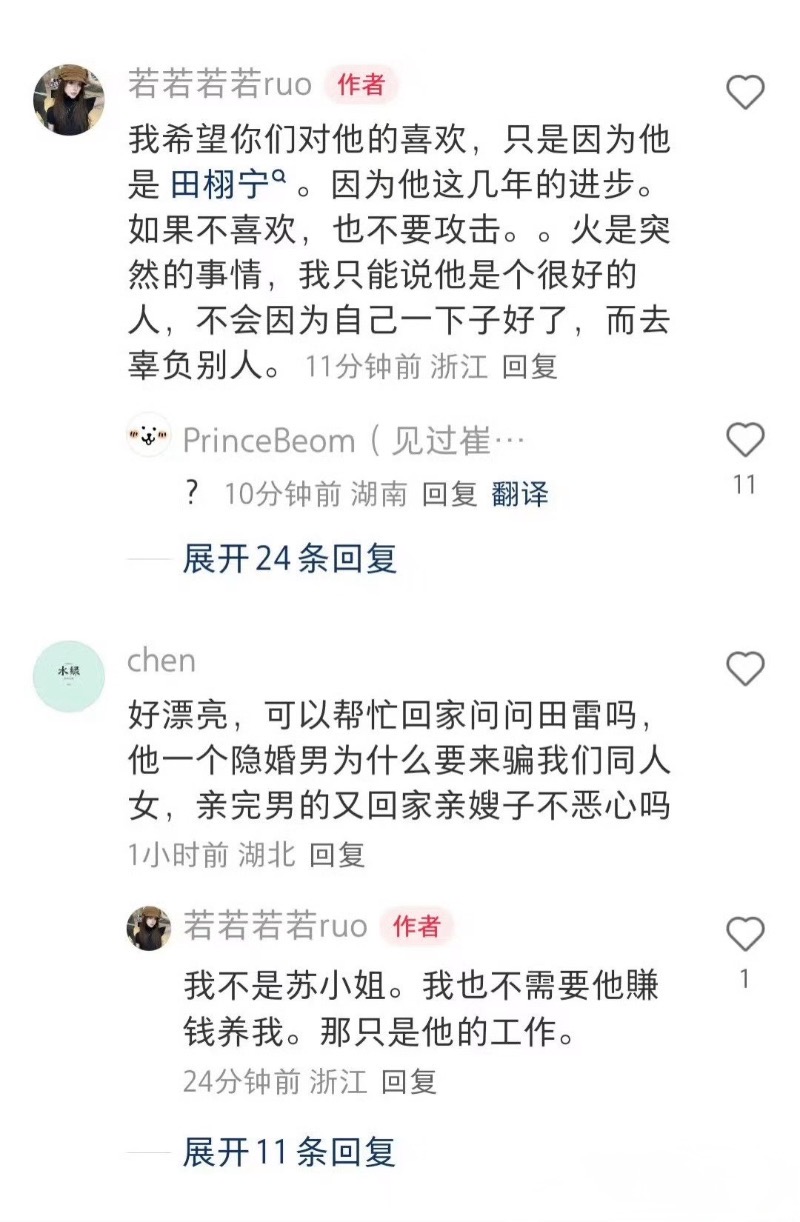Reply to chen's comment from 湖北
This screenshot has height=1222, width=800.
pyautogui.click(x=337, y=855)
